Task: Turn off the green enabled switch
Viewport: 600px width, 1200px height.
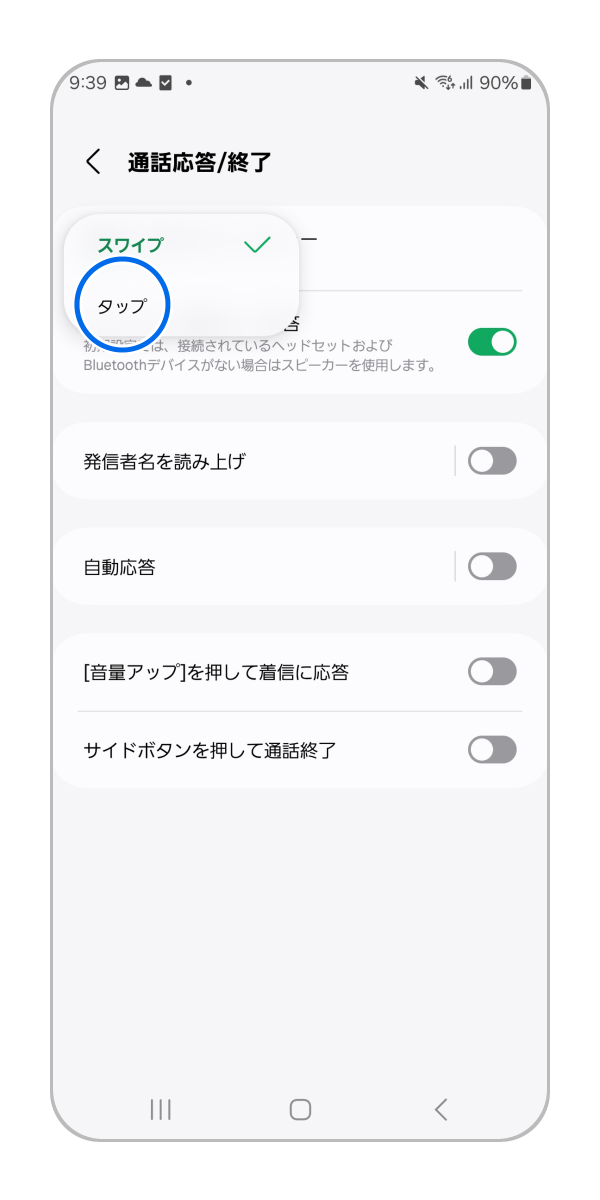Action: [x=492, y=342]
